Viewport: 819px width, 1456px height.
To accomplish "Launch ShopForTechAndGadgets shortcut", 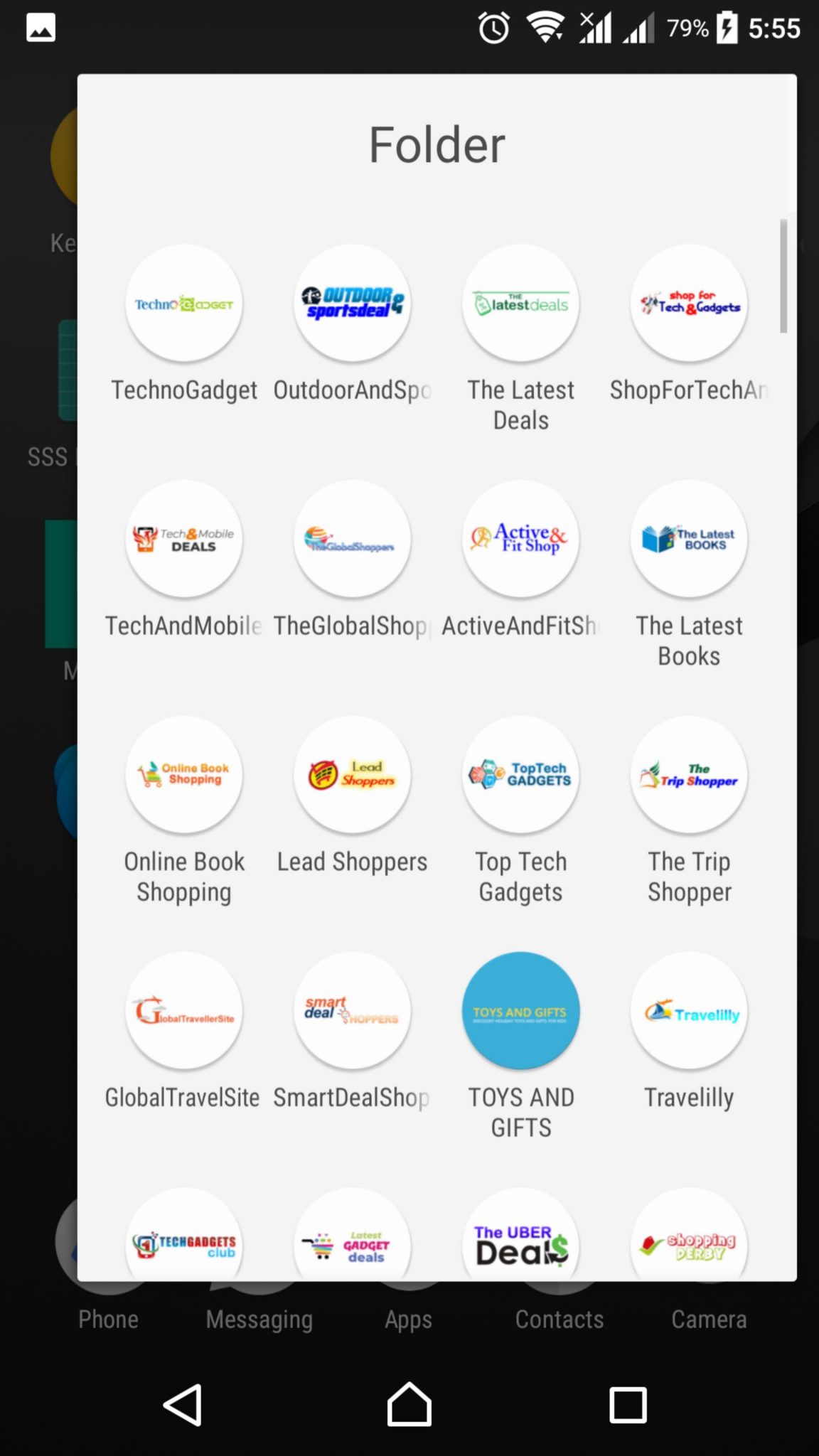I will (689, 304).
